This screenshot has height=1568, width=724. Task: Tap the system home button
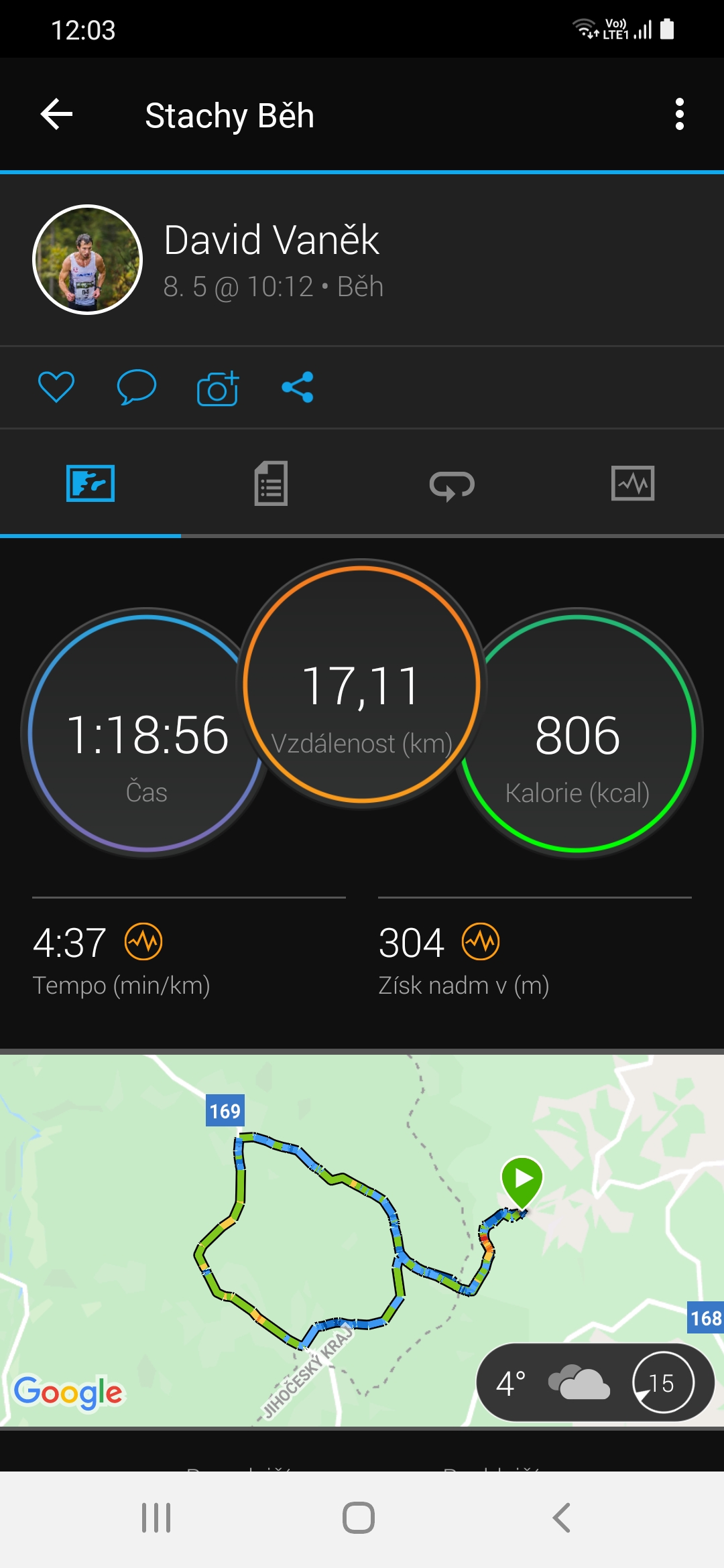coord(359,1518)
